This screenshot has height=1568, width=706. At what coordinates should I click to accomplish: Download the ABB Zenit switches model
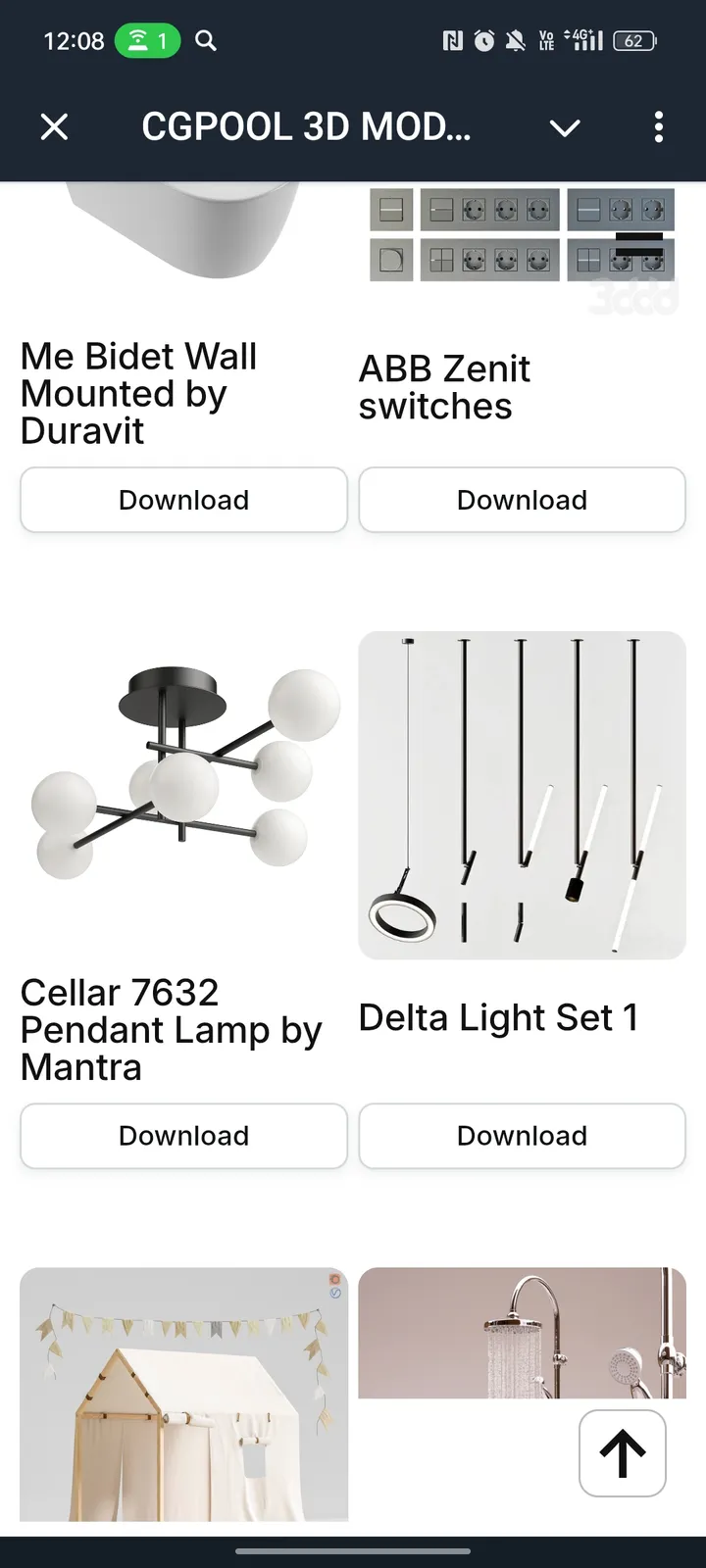(x=522, y=500)
